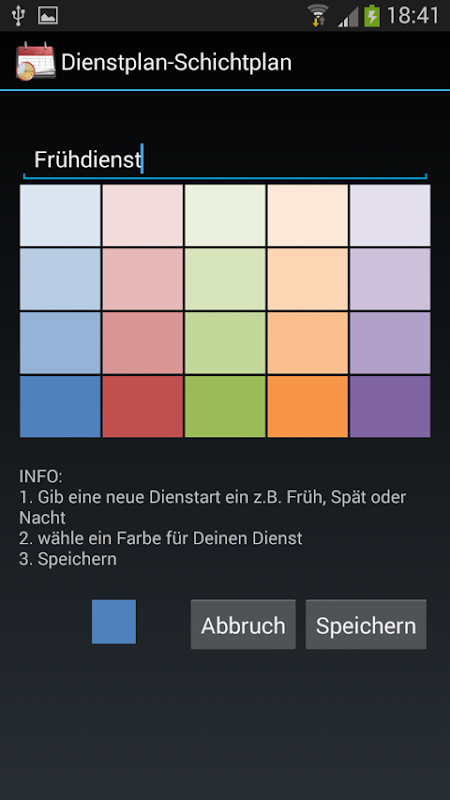
Task: Choose the dark purple color swatch
Action: pos(390,407)
